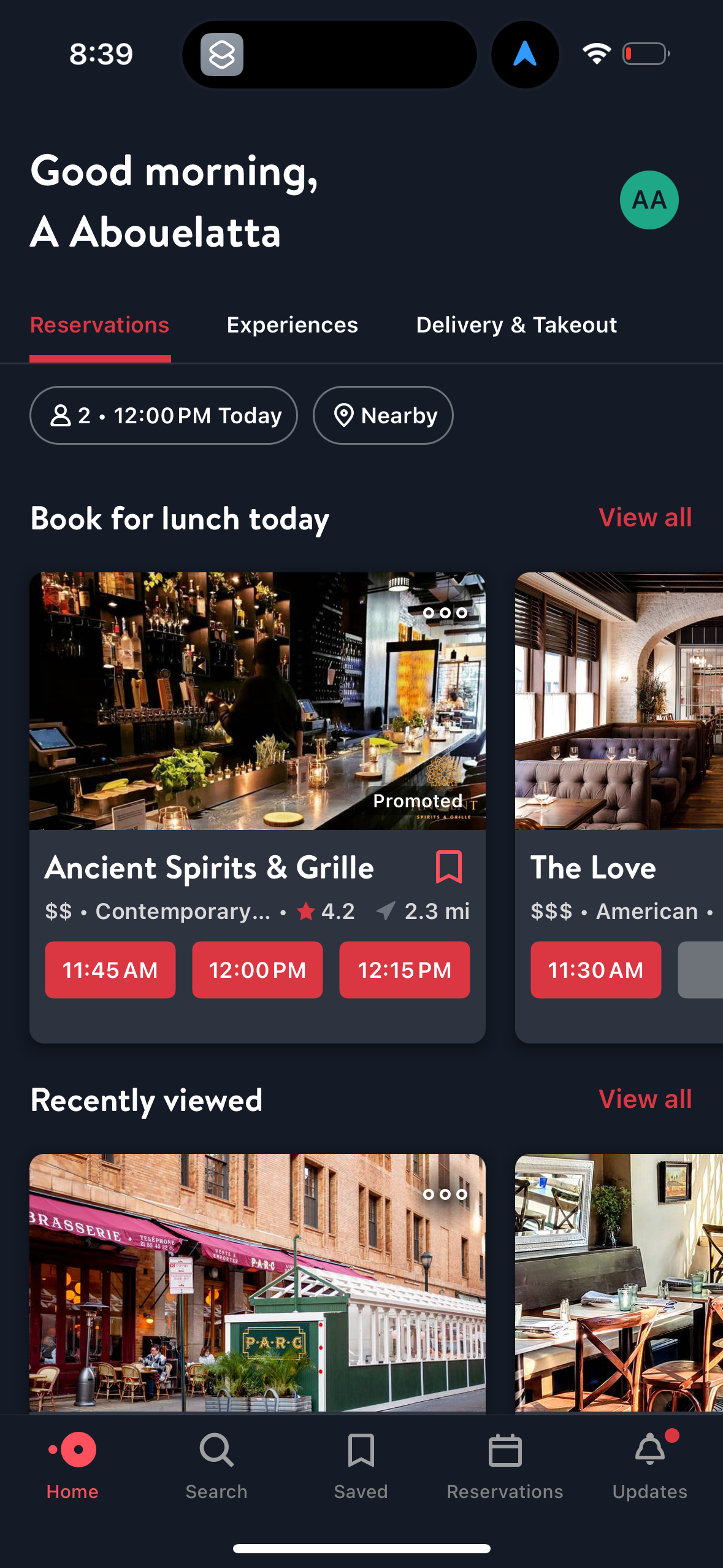View all lunch restaurants for today

(x=645, y=518)
